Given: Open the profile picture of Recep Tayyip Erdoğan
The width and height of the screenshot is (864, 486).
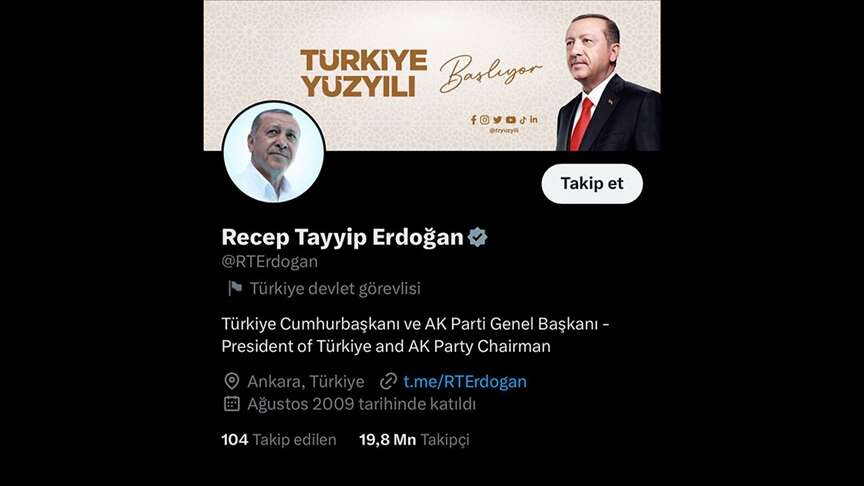Looking at the screenshot, I should pyautogui.click(x=273, y=152).
